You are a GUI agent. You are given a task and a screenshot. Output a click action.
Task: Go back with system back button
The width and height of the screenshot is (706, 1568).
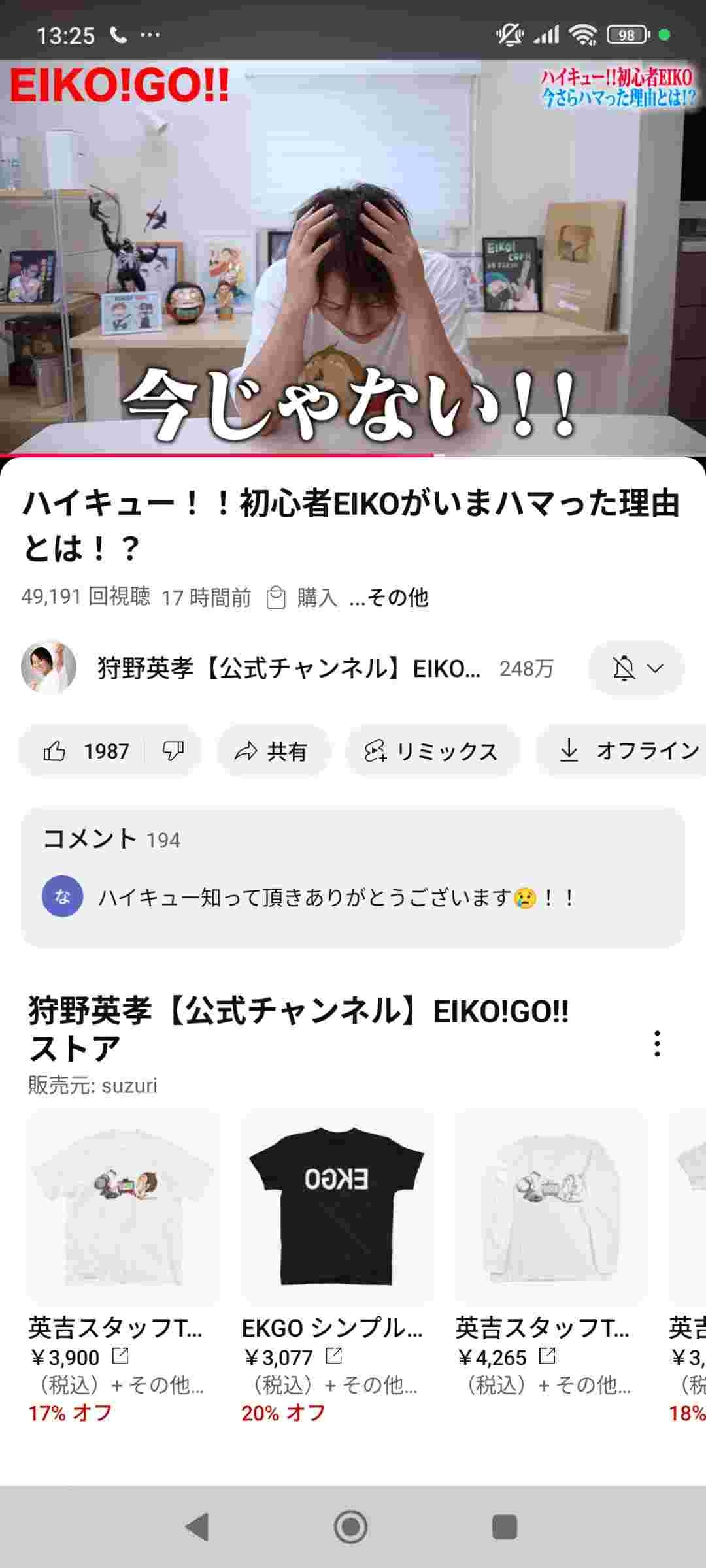pos(197,1527)
